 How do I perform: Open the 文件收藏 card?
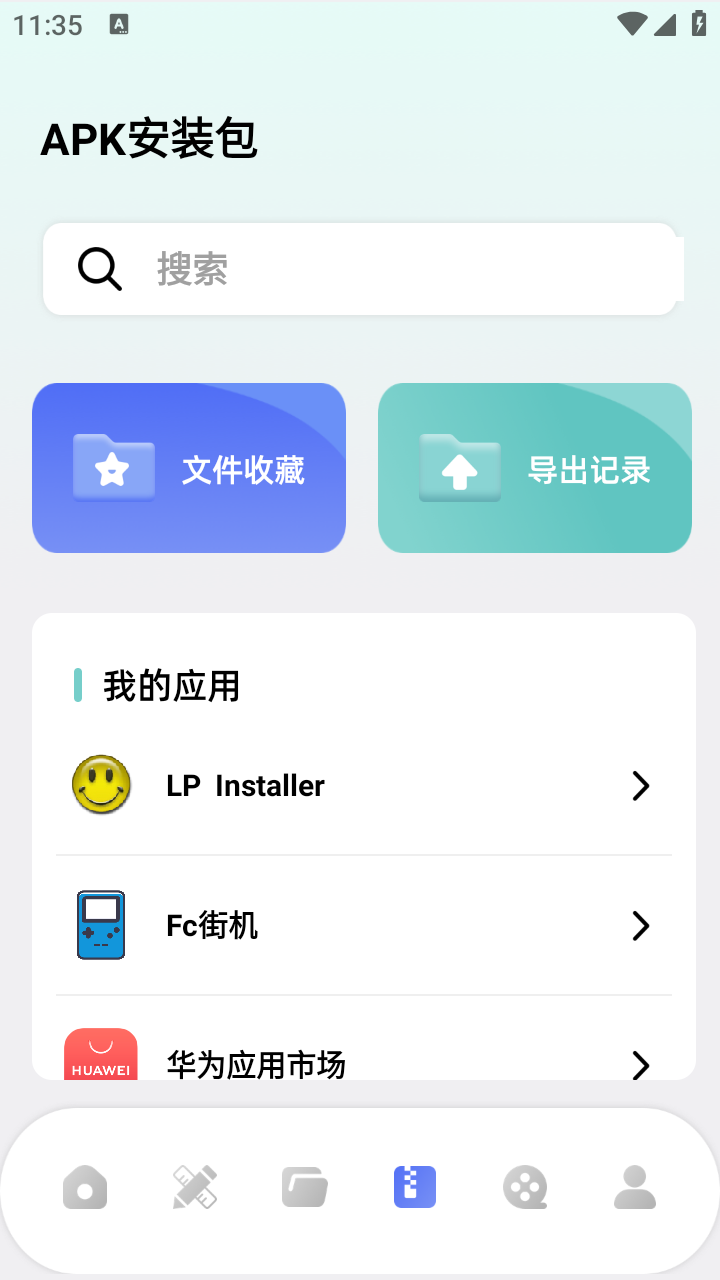point(189,468)
